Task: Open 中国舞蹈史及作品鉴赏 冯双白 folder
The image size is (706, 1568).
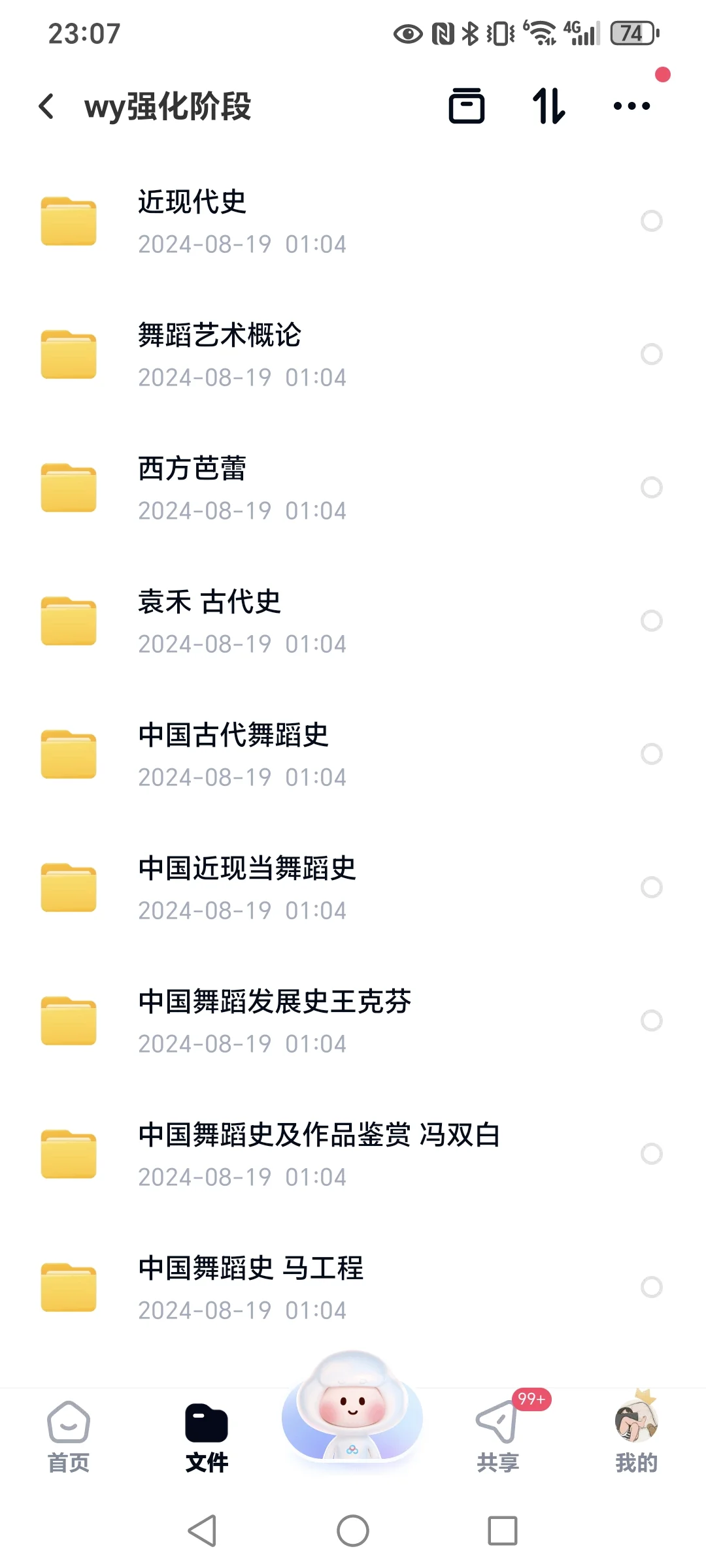Action: click(x=353, y=1154)
